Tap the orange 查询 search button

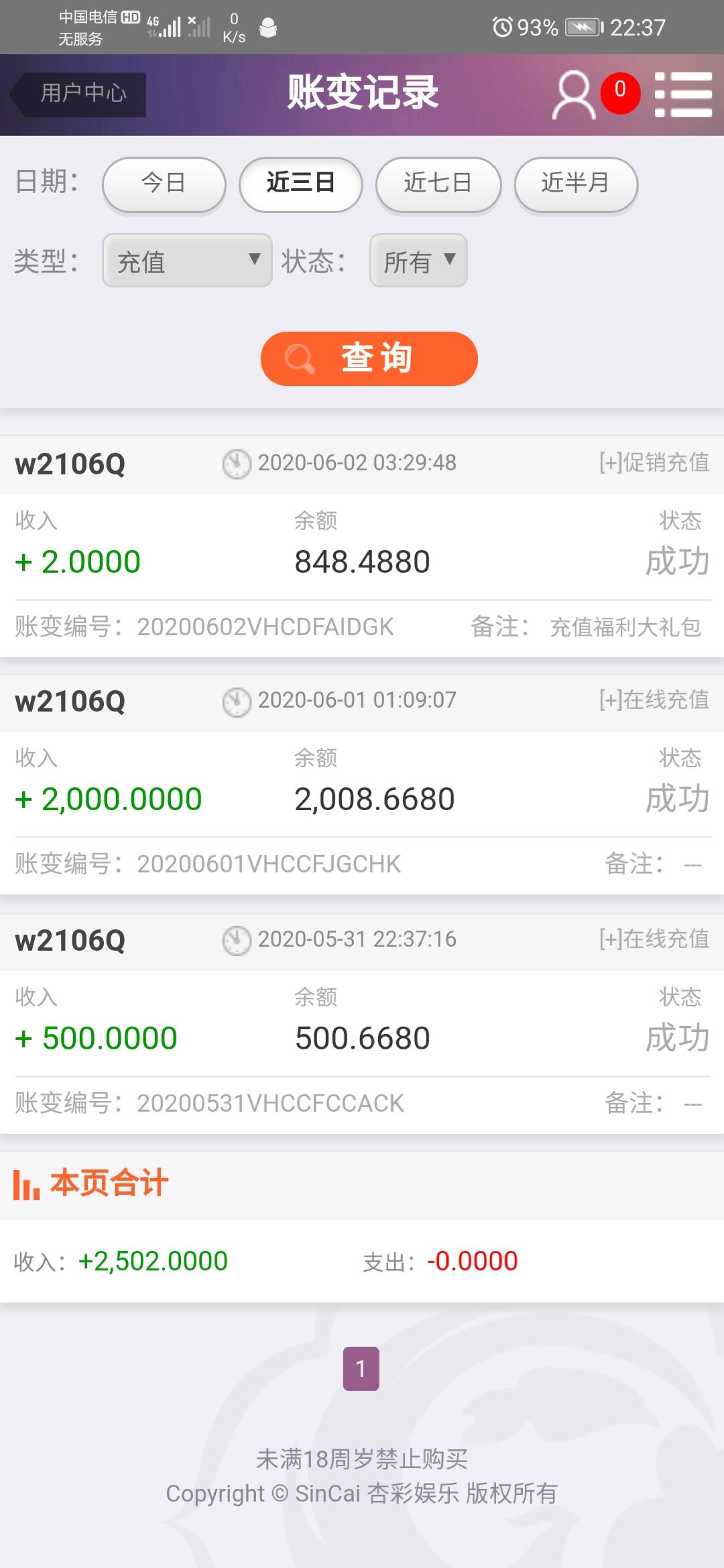click(369, 358)
